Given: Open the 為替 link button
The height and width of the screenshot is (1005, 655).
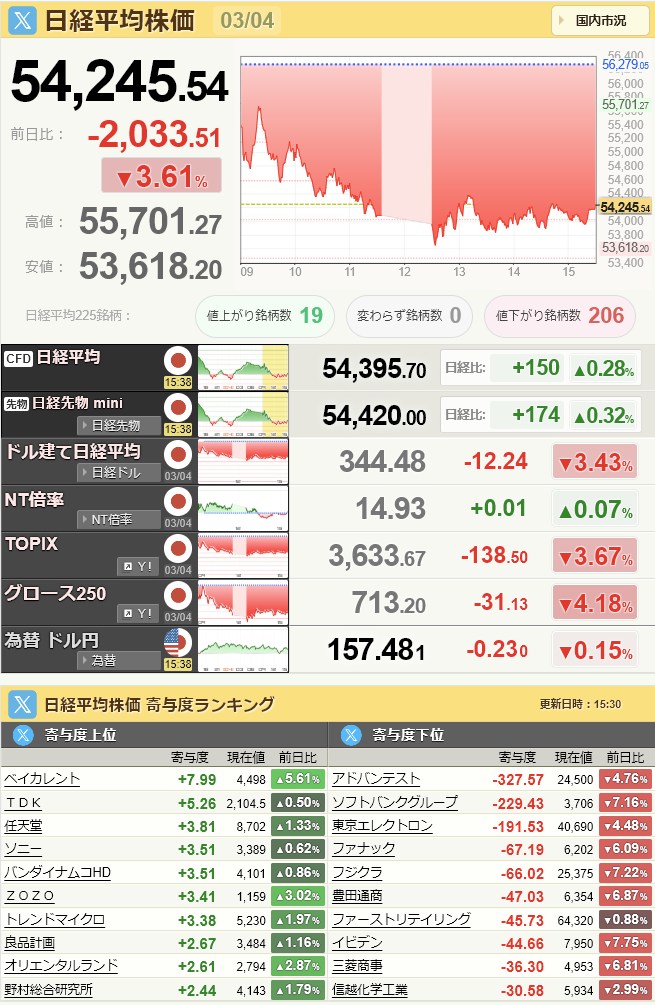Looking at the screenshot, I should pyautogui.click(x=119, y=660).
